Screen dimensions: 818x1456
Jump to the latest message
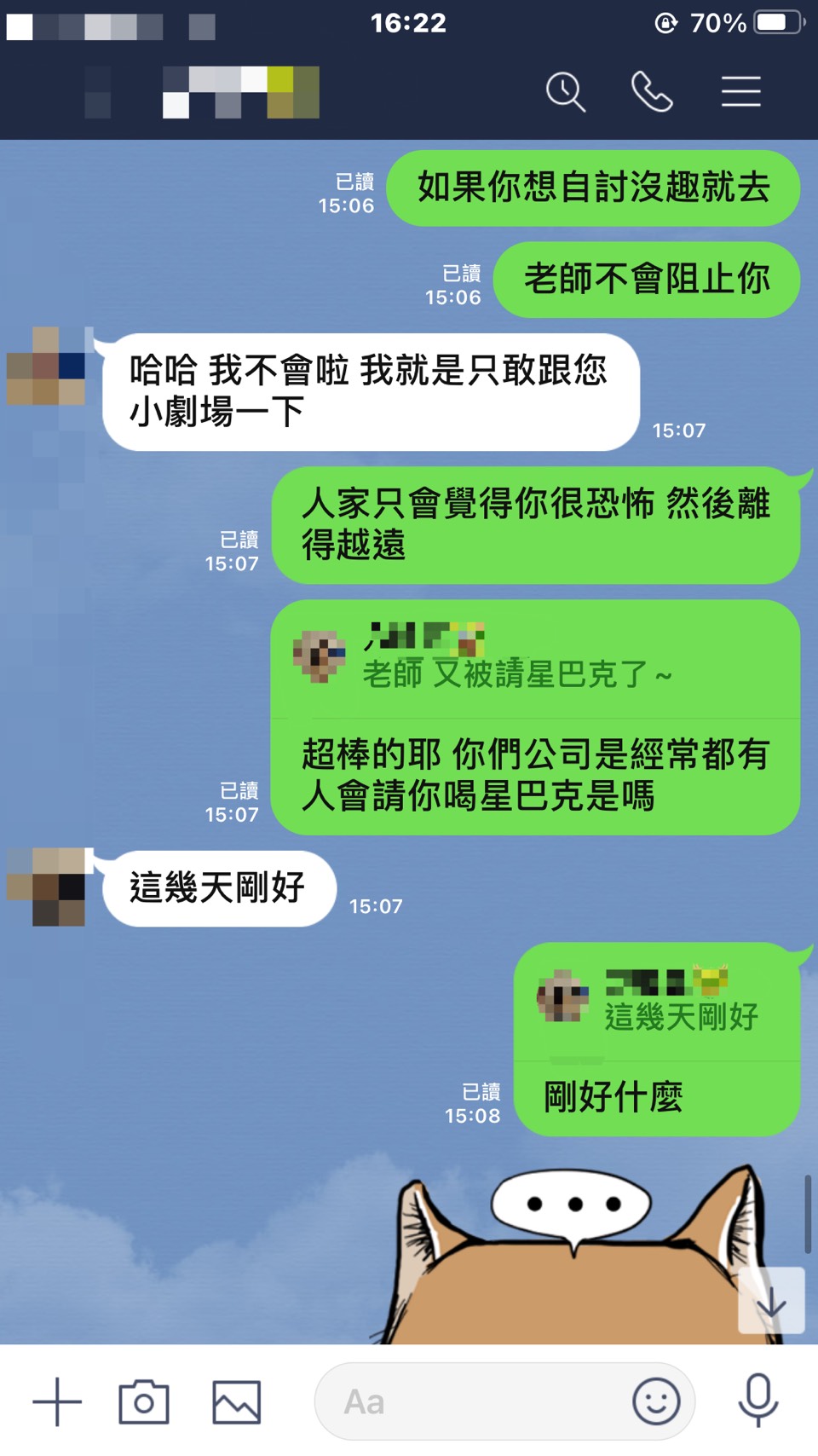(x=771, y=1301)
